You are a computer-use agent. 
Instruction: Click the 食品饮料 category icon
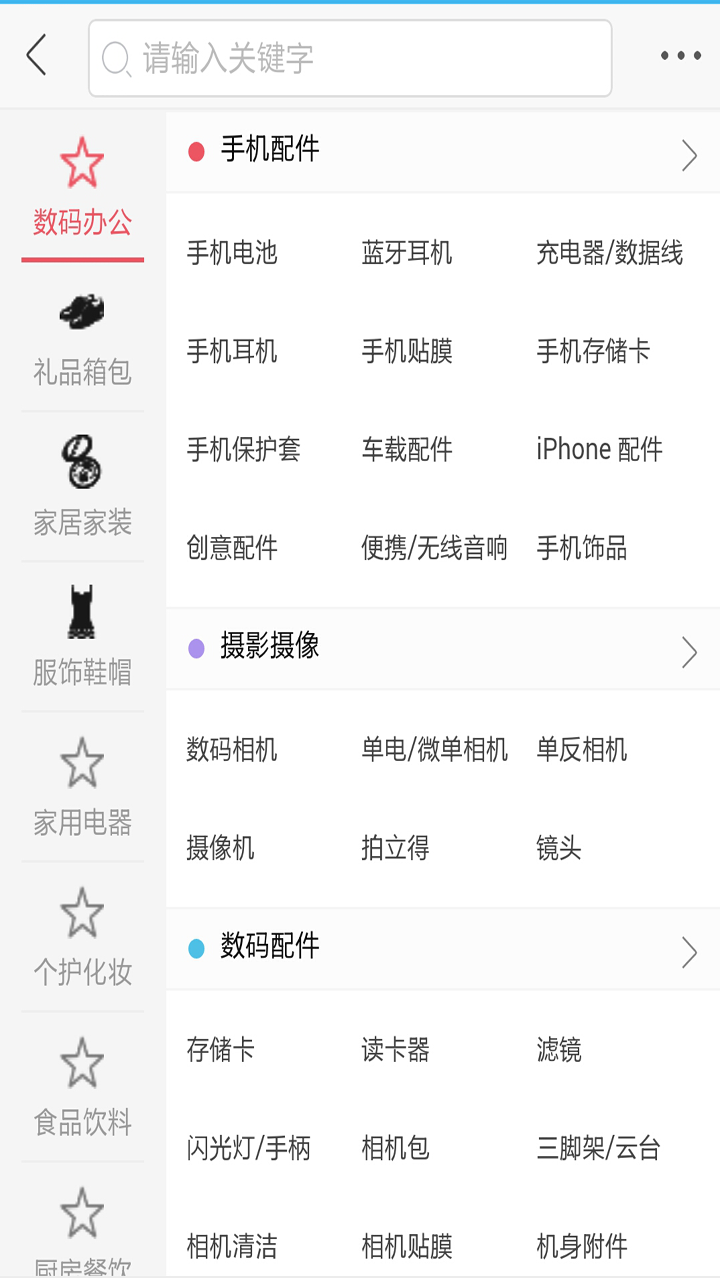tap(82, 1062)
